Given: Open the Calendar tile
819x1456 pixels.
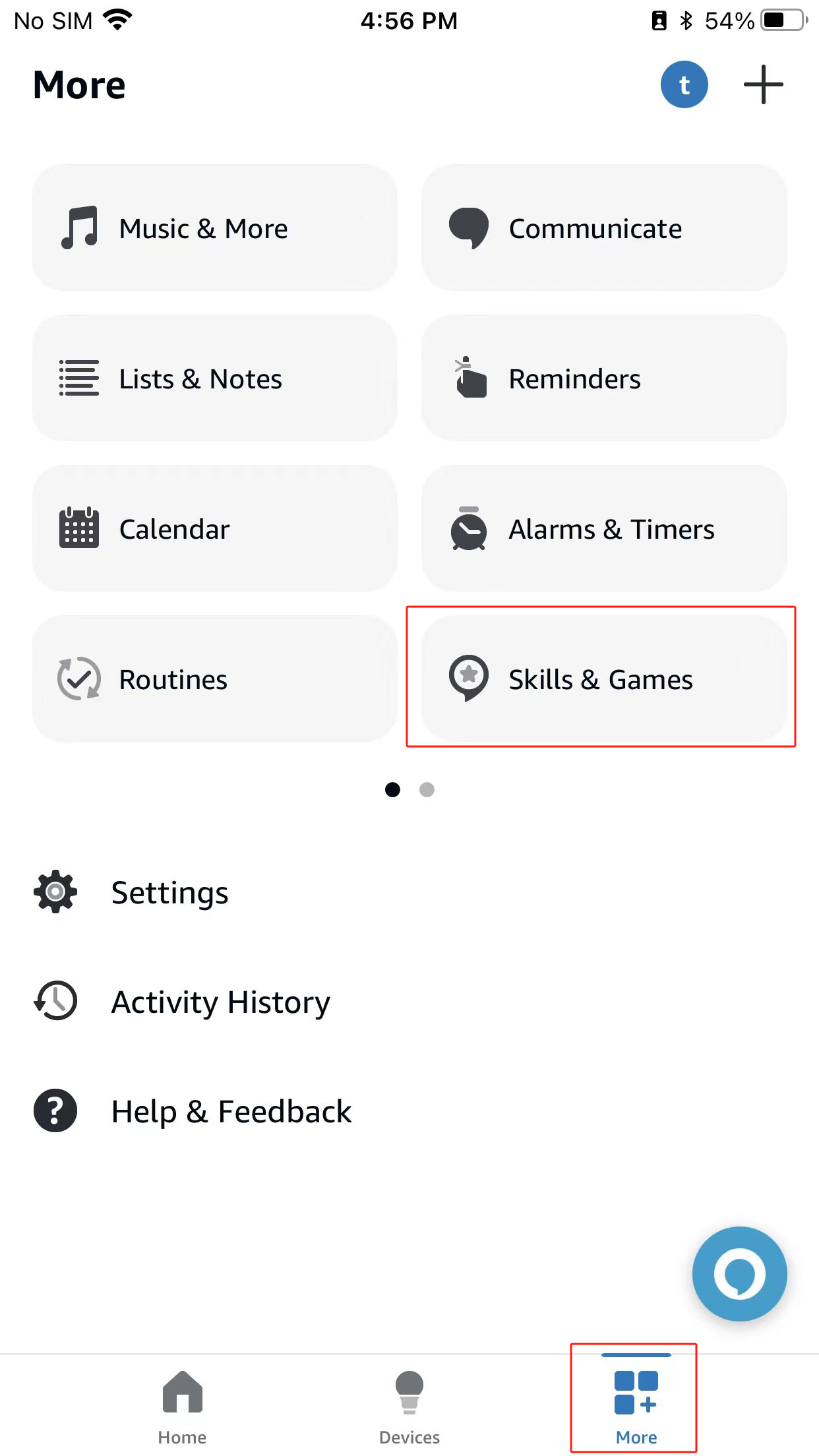Looking at the screenshot, I should point(214,528).
